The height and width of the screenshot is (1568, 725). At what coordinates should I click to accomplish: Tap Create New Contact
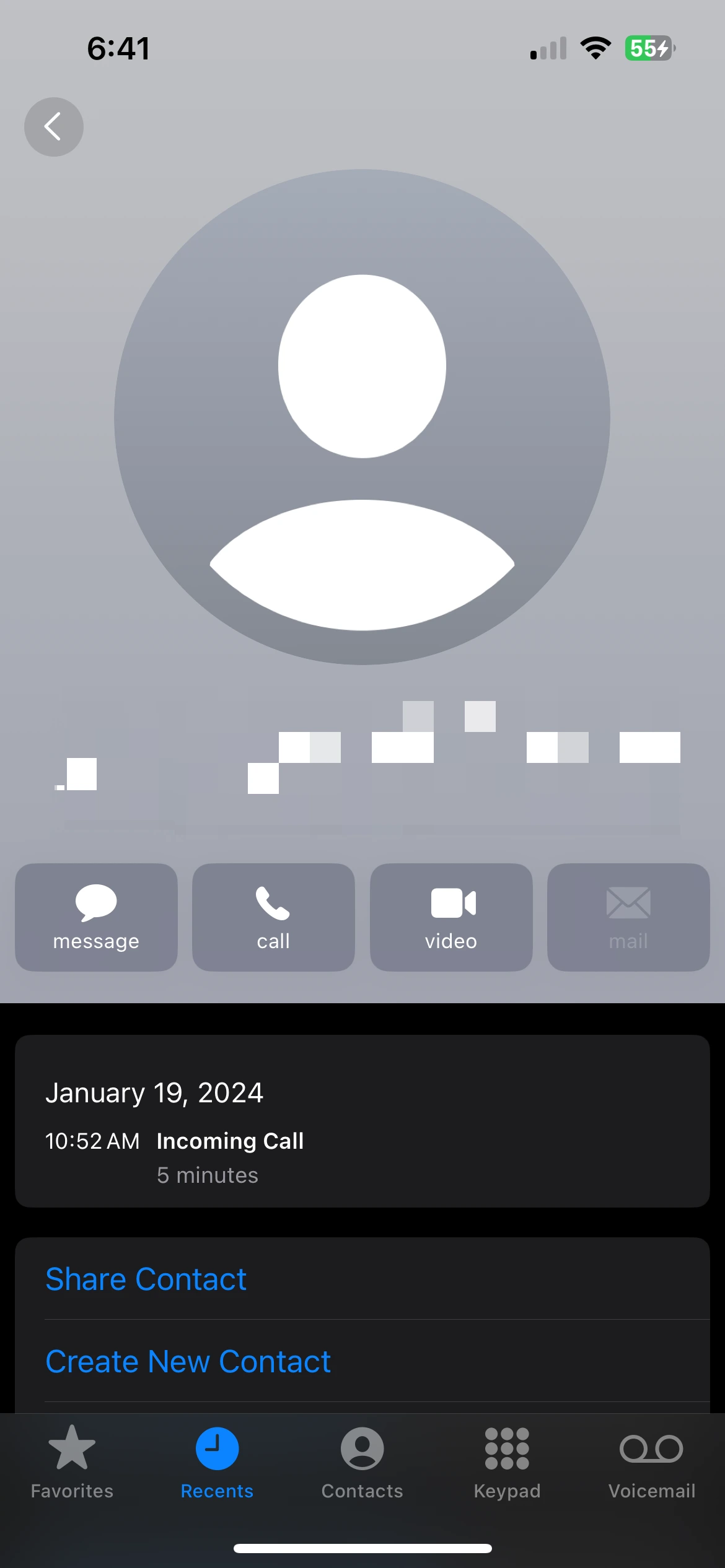187,1361
